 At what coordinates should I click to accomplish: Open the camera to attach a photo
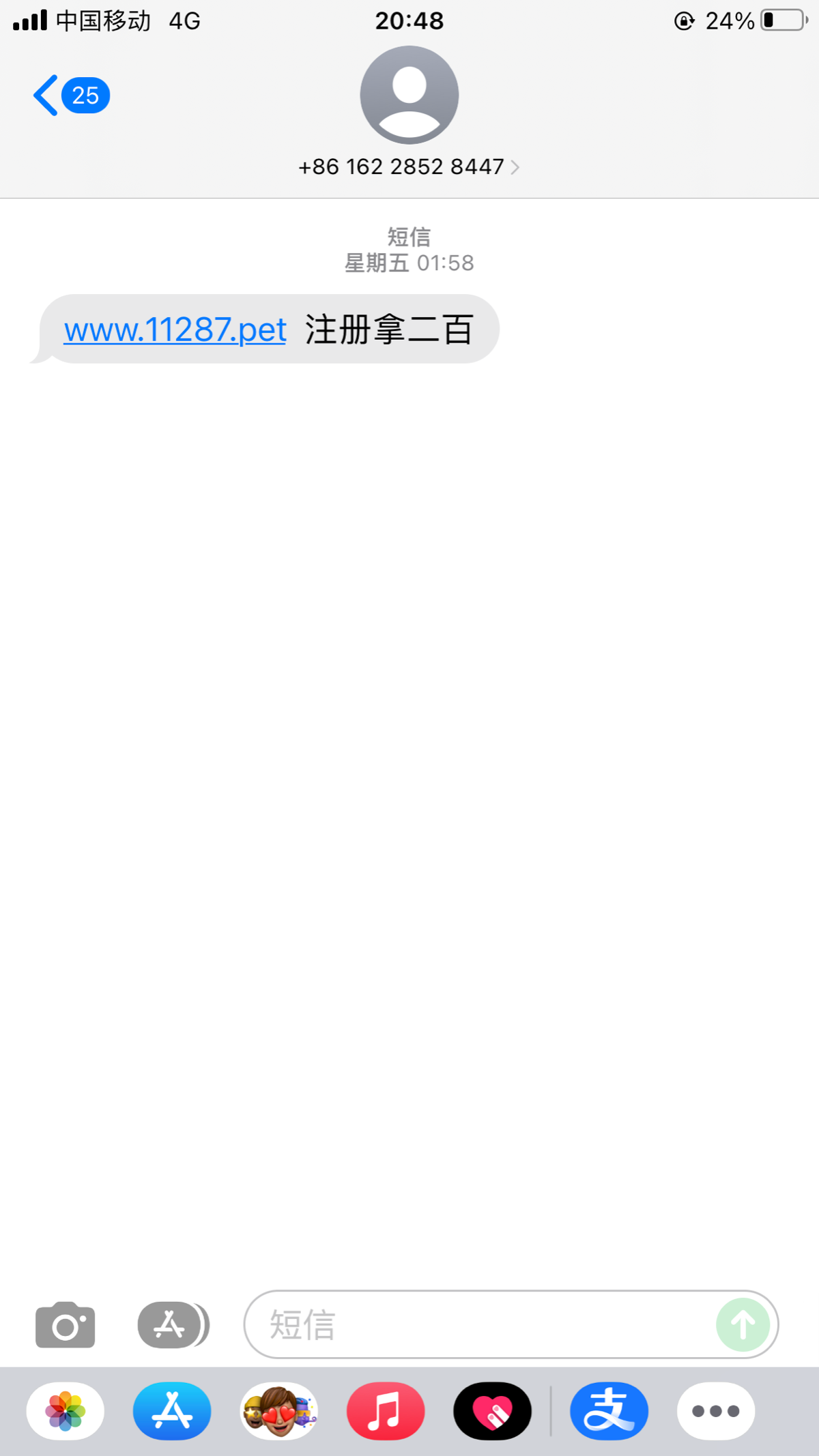[x=66, y=1325]
